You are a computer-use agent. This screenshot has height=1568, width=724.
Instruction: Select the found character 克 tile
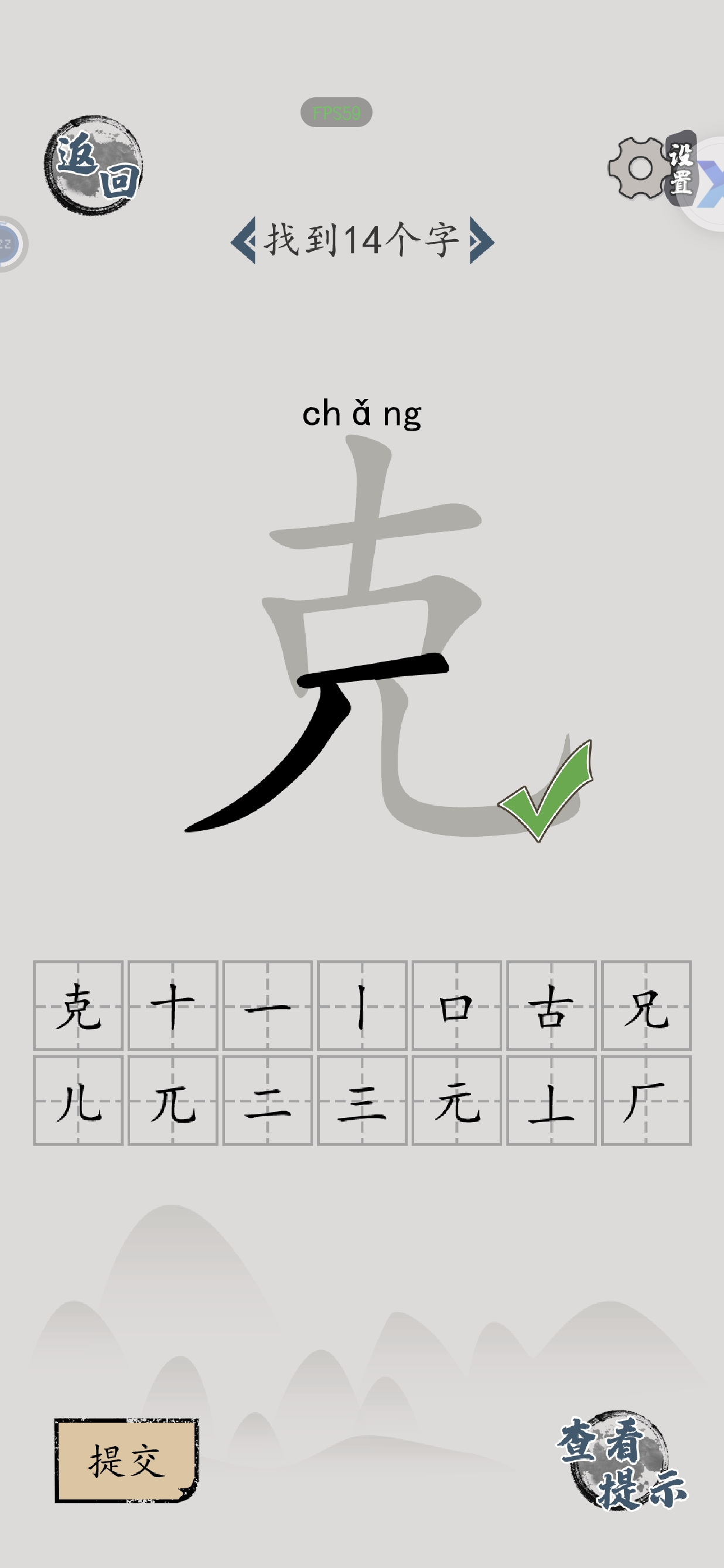tap(78, 1005)
